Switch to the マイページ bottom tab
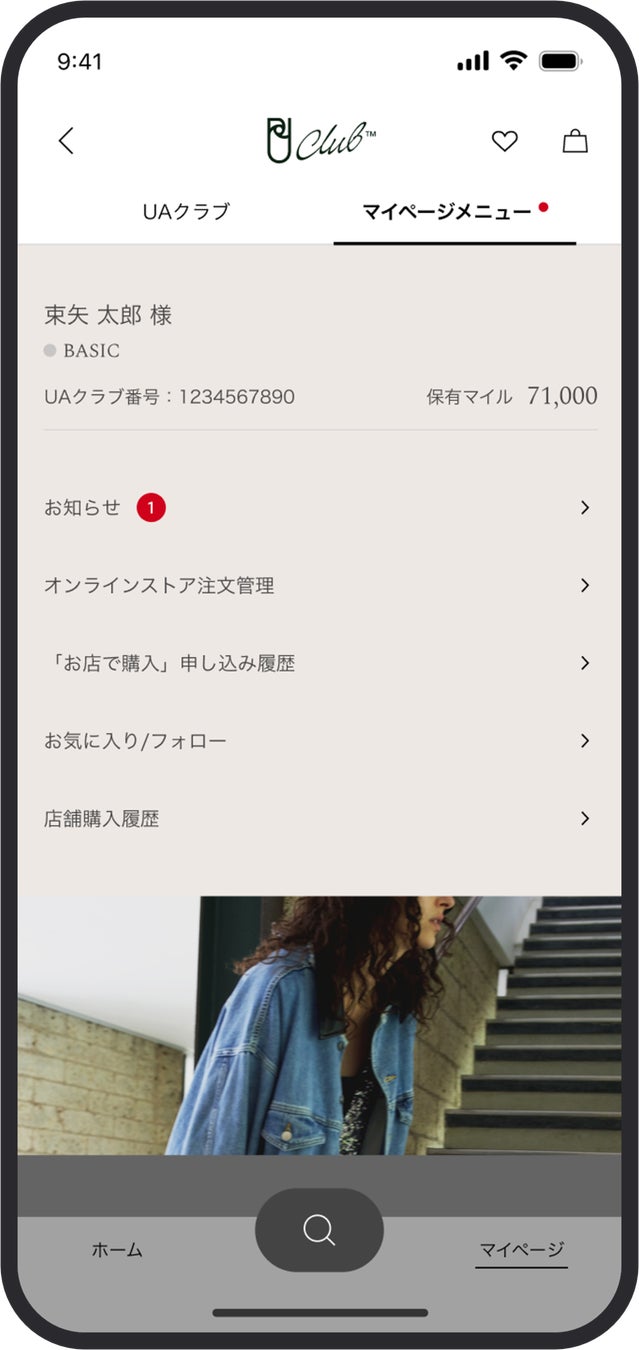Viewport: 639px width, 1350px height. click(521, 1250)
